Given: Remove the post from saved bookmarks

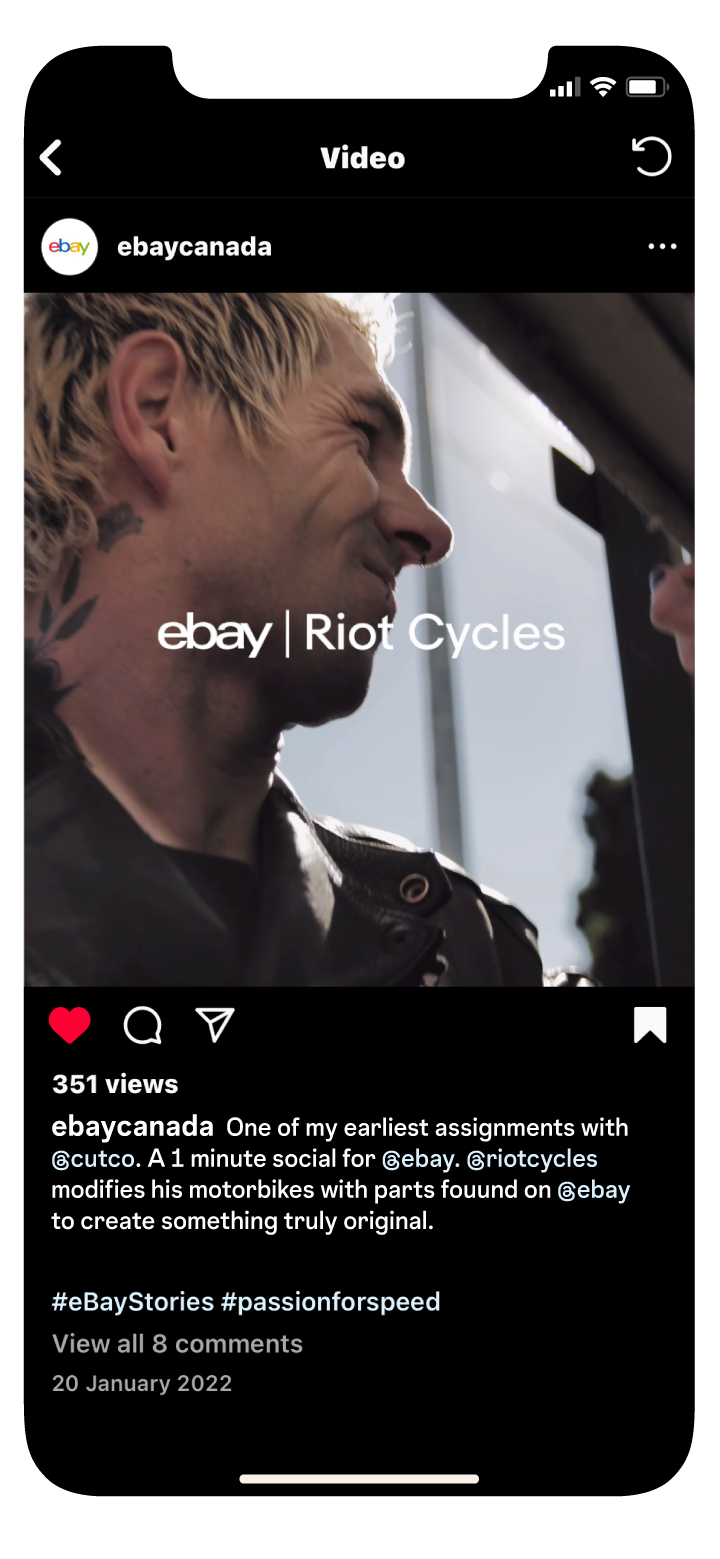Looking at the screenshot, I should [x=650, y=1025].
